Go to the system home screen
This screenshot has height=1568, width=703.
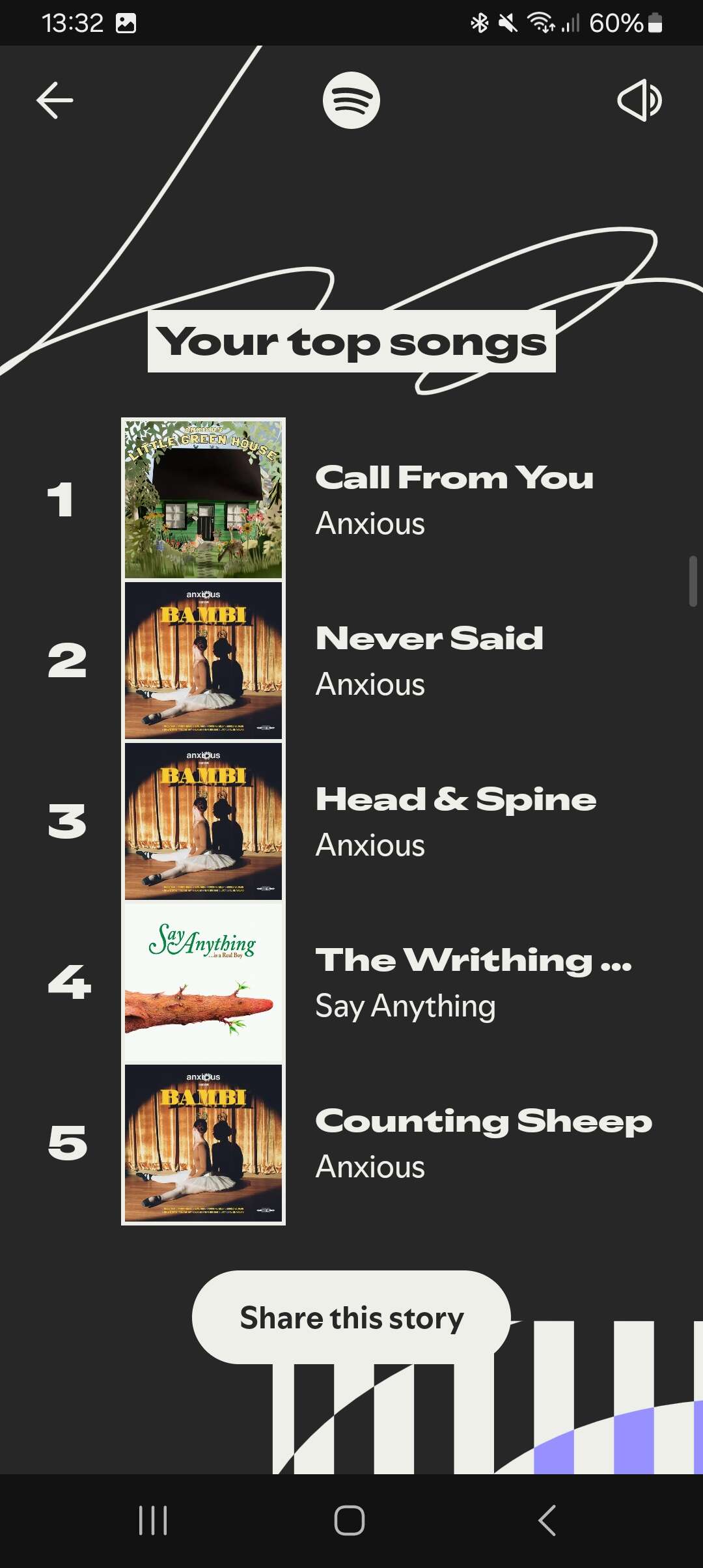pyautogui.click(x=350, y=1520)
